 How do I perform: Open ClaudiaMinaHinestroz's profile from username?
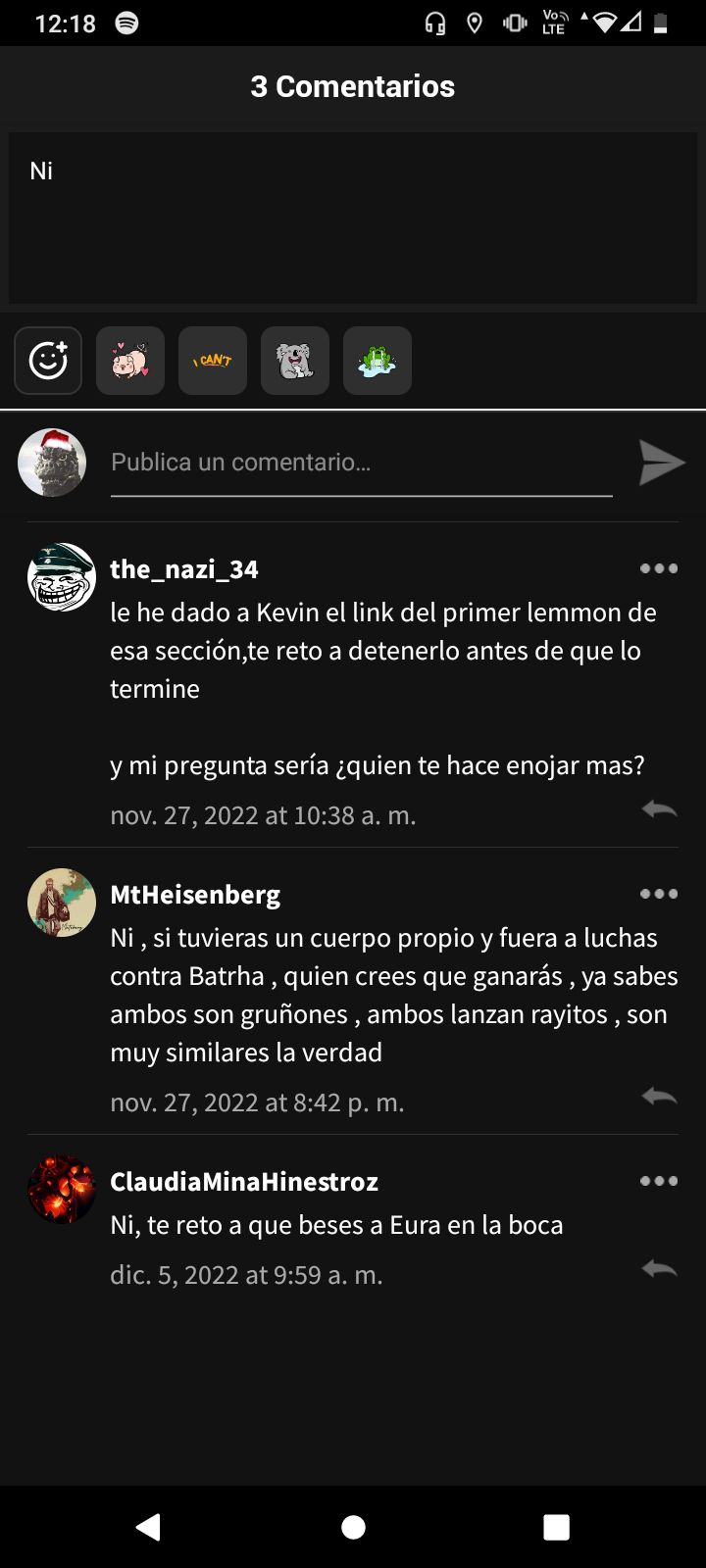click(x=244, y=1182)
